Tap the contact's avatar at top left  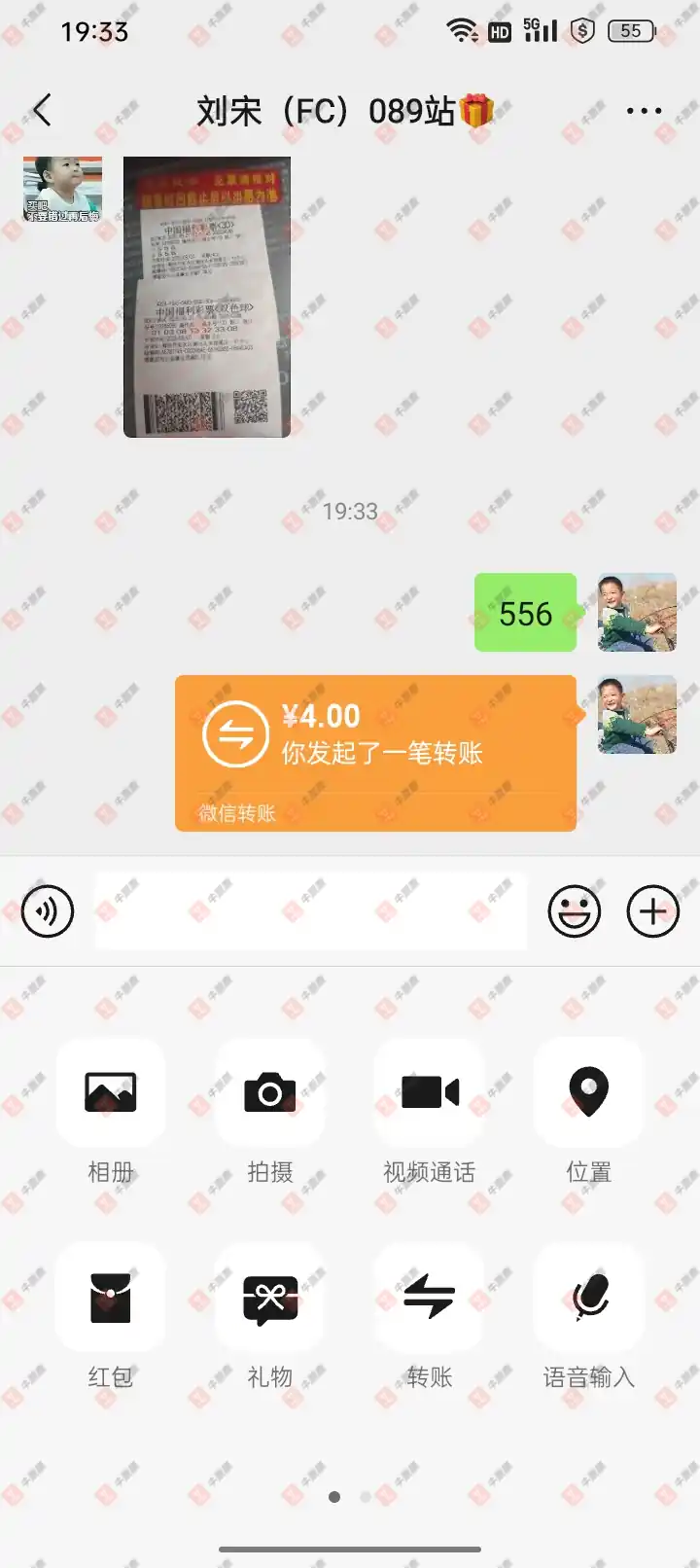pos(62,189)
